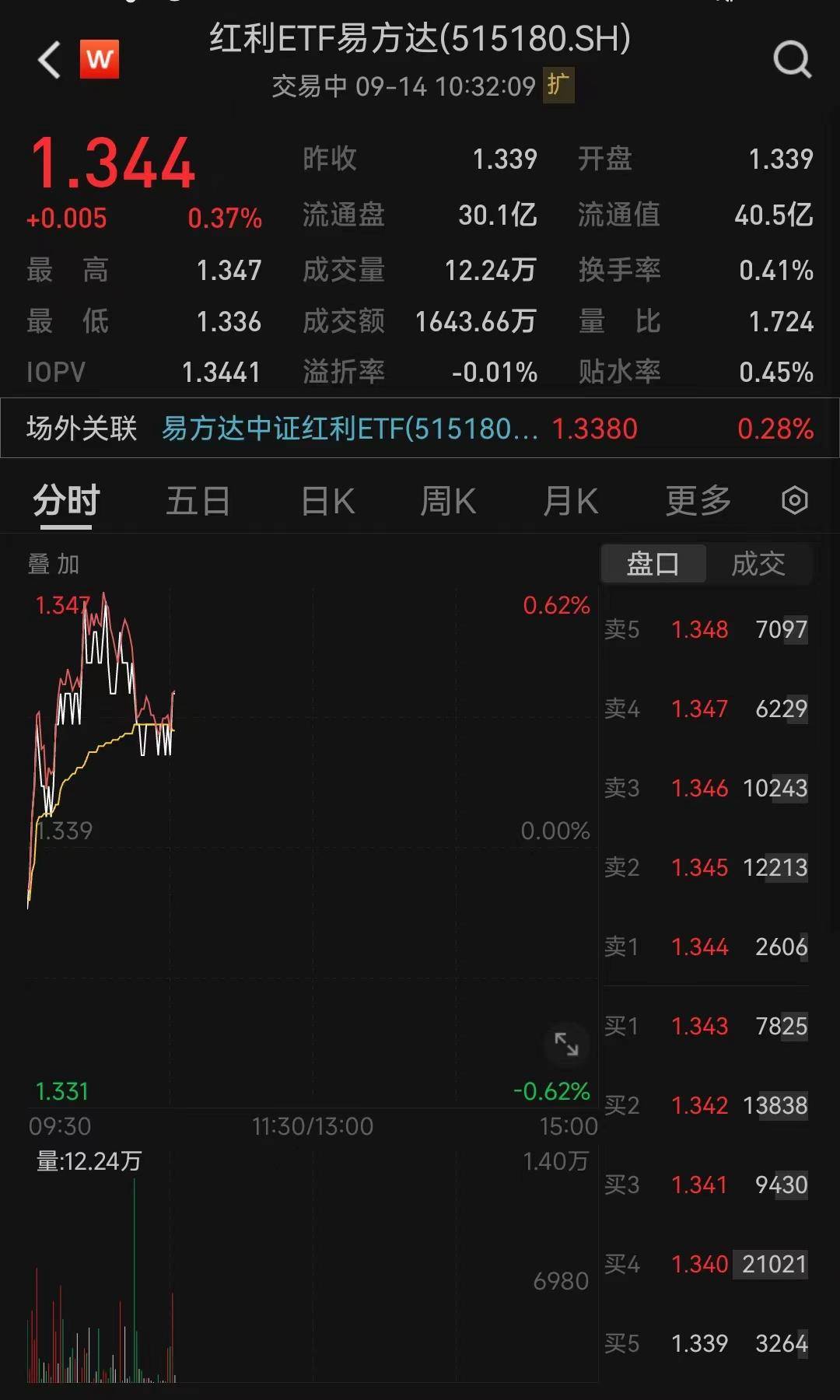840x1400 pixels.
Task: Select the 五日 five-day chart
Action: point(198,501)
